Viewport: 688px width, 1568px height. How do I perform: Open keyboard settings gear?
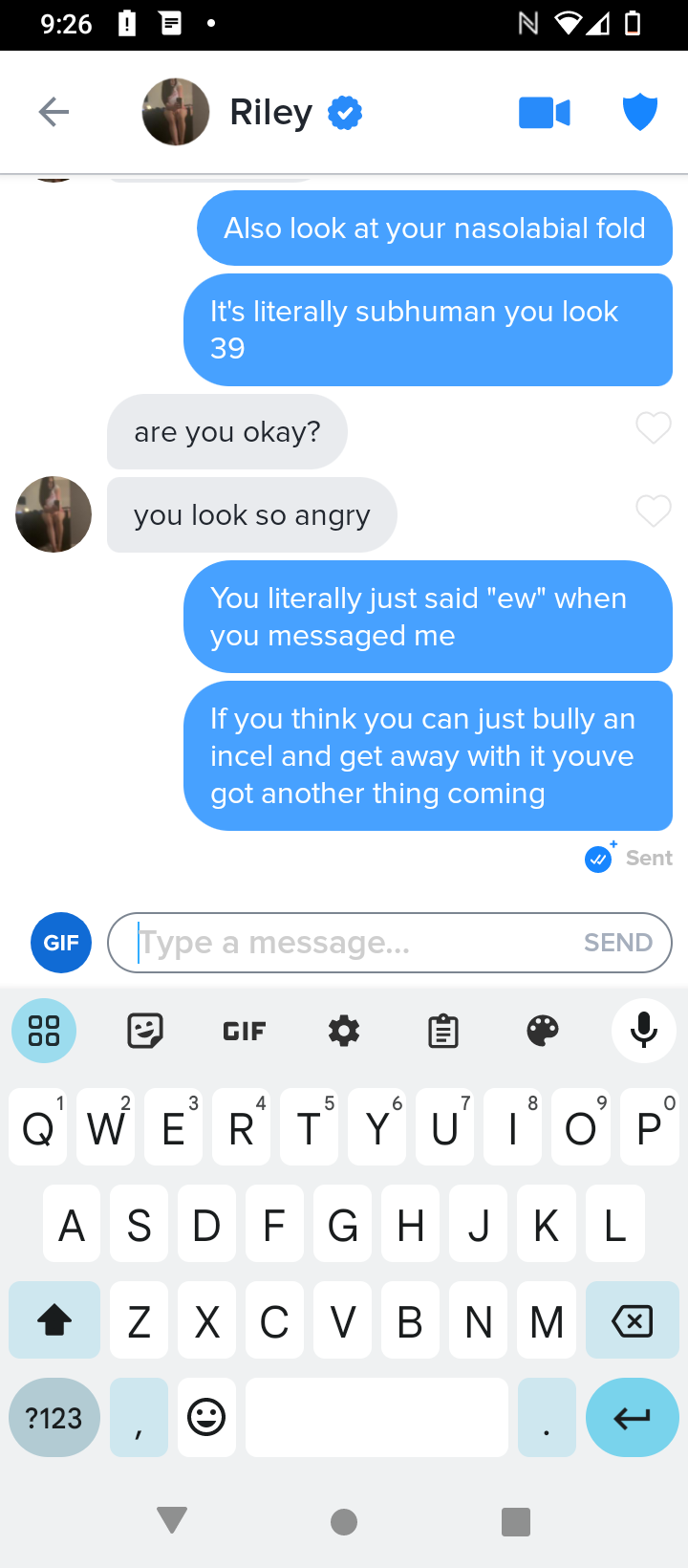coord(344,1031)
